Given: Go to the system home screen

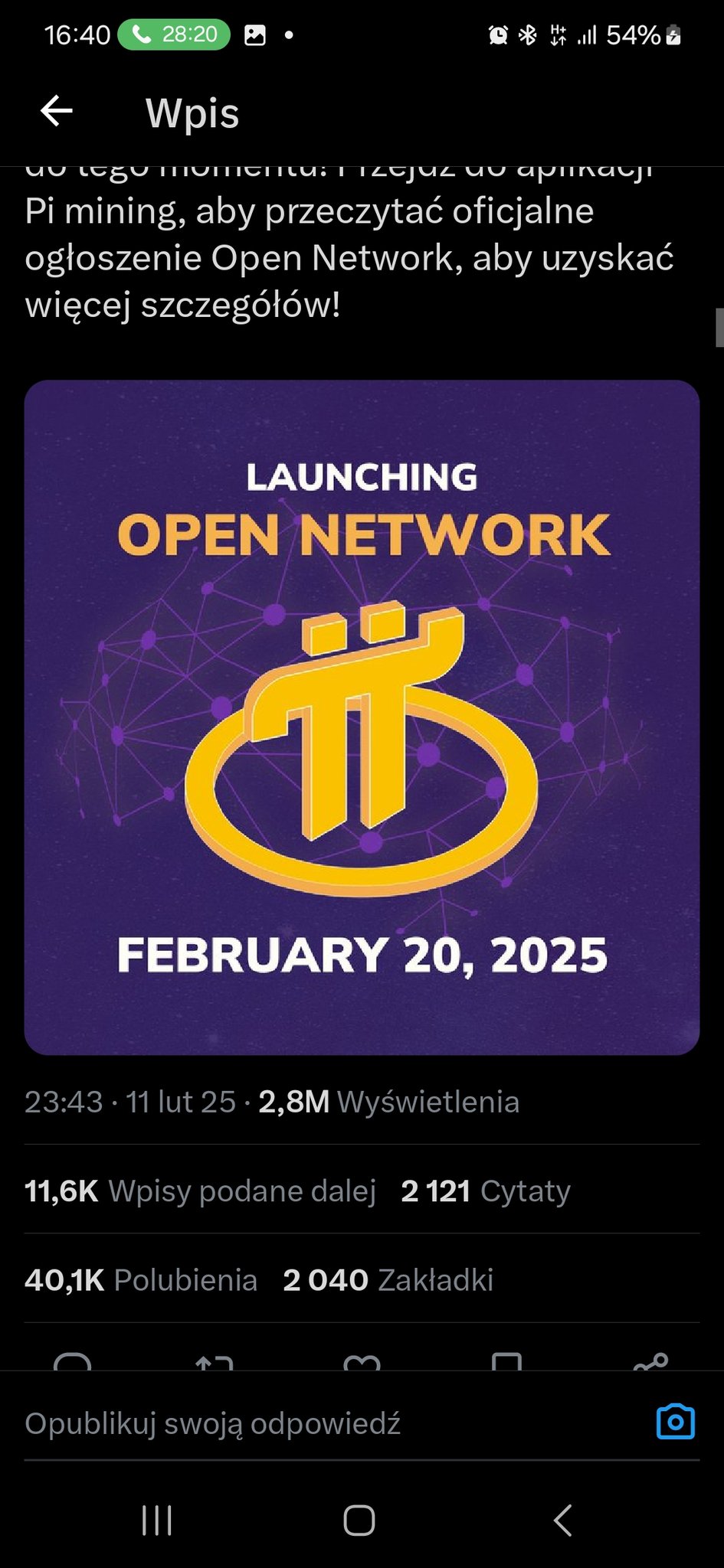Looking at the screenshot, I should point(359,1521).
